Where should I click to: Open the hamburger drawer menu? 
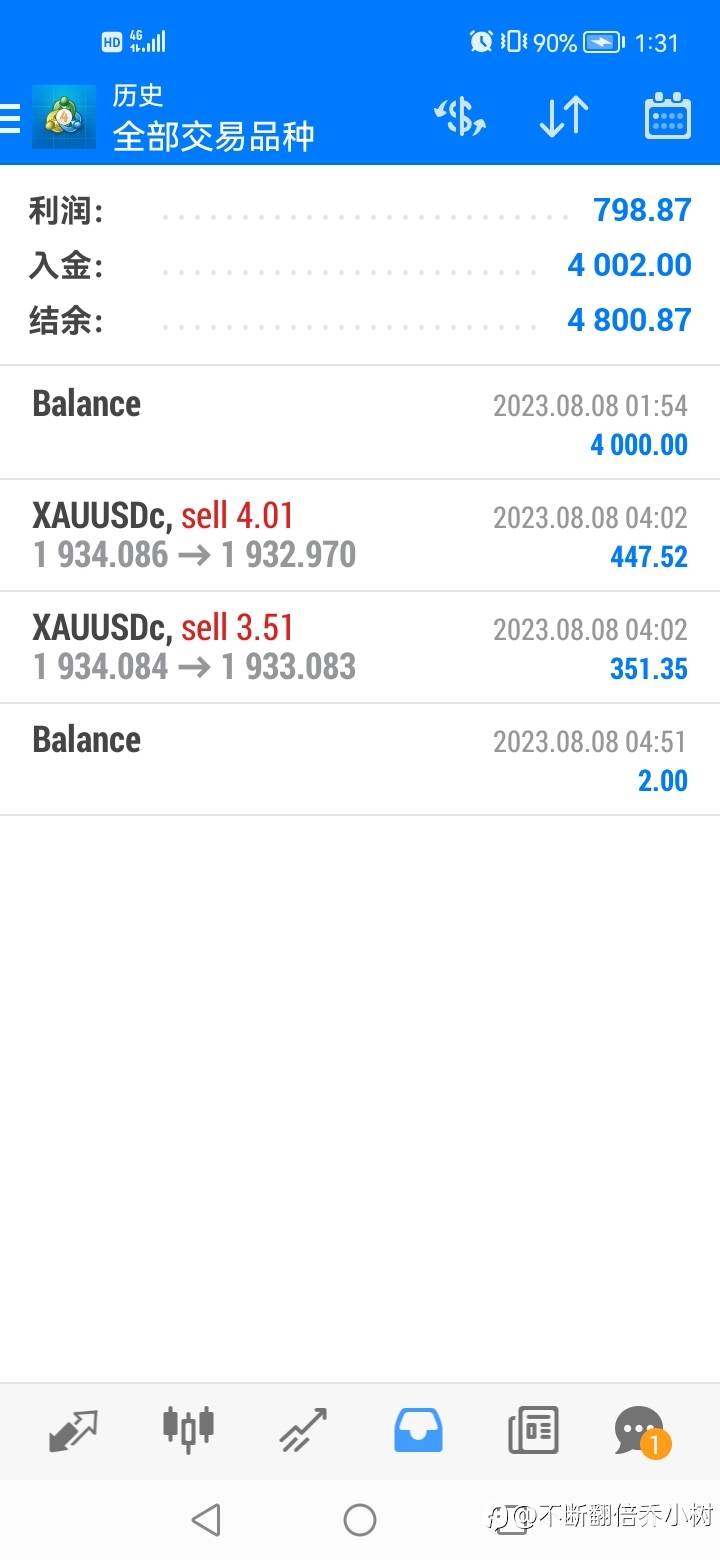click(9, 118)
